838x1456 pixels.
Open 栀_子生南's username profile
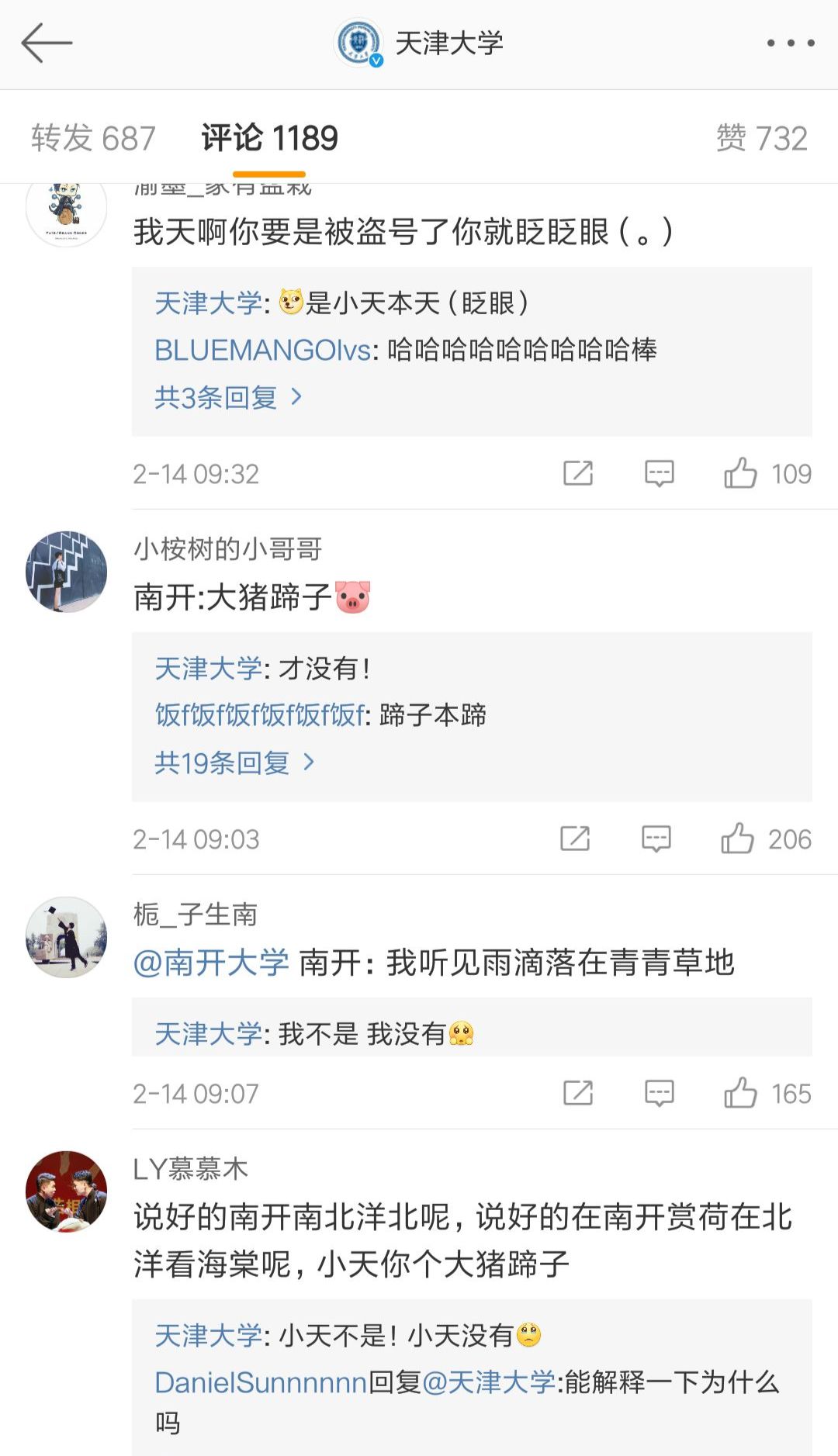pyautogui.click(x=195, y=915)
